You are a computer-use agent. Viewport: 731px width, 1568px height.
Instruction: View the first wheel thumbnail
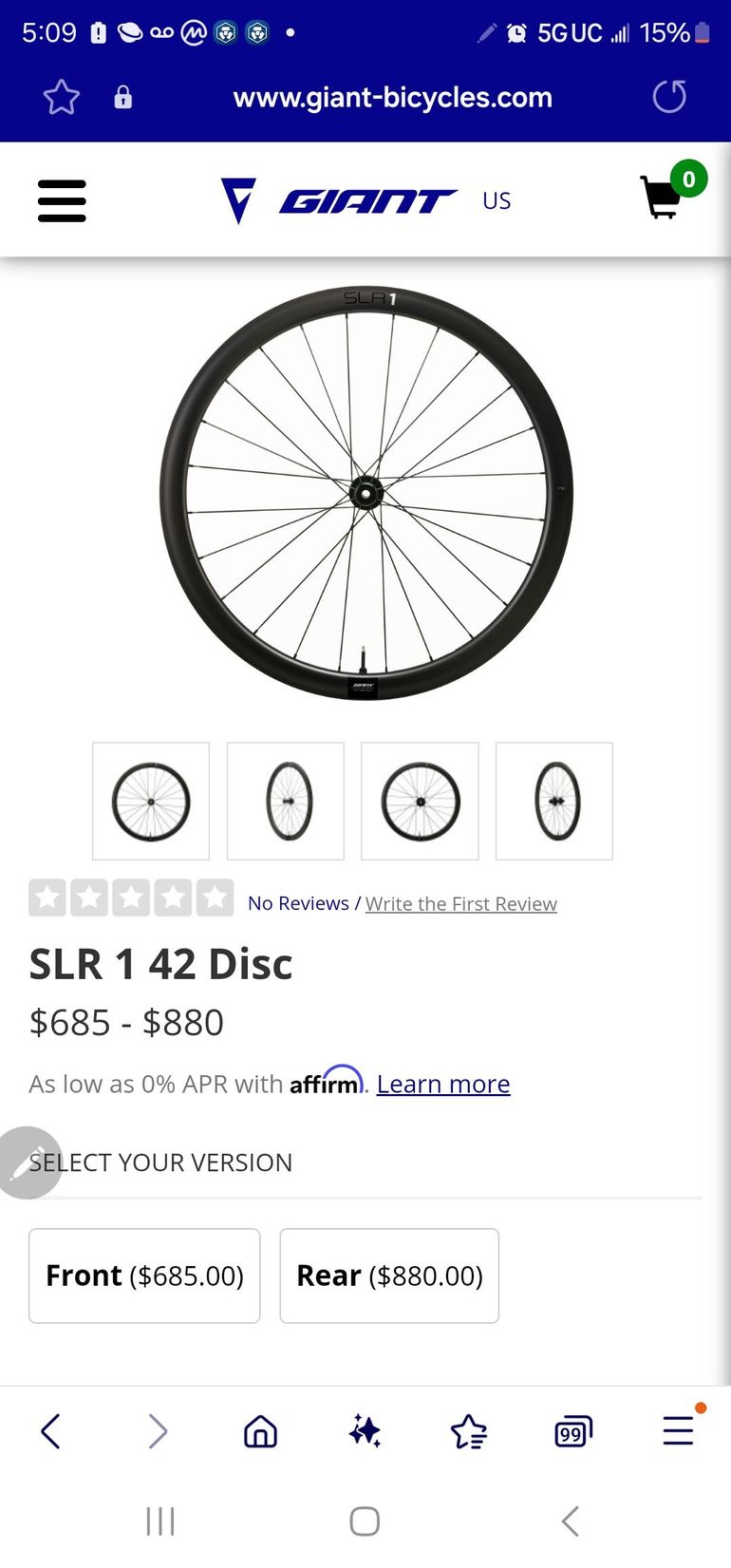pyautogui.click(x=151, y=802)
